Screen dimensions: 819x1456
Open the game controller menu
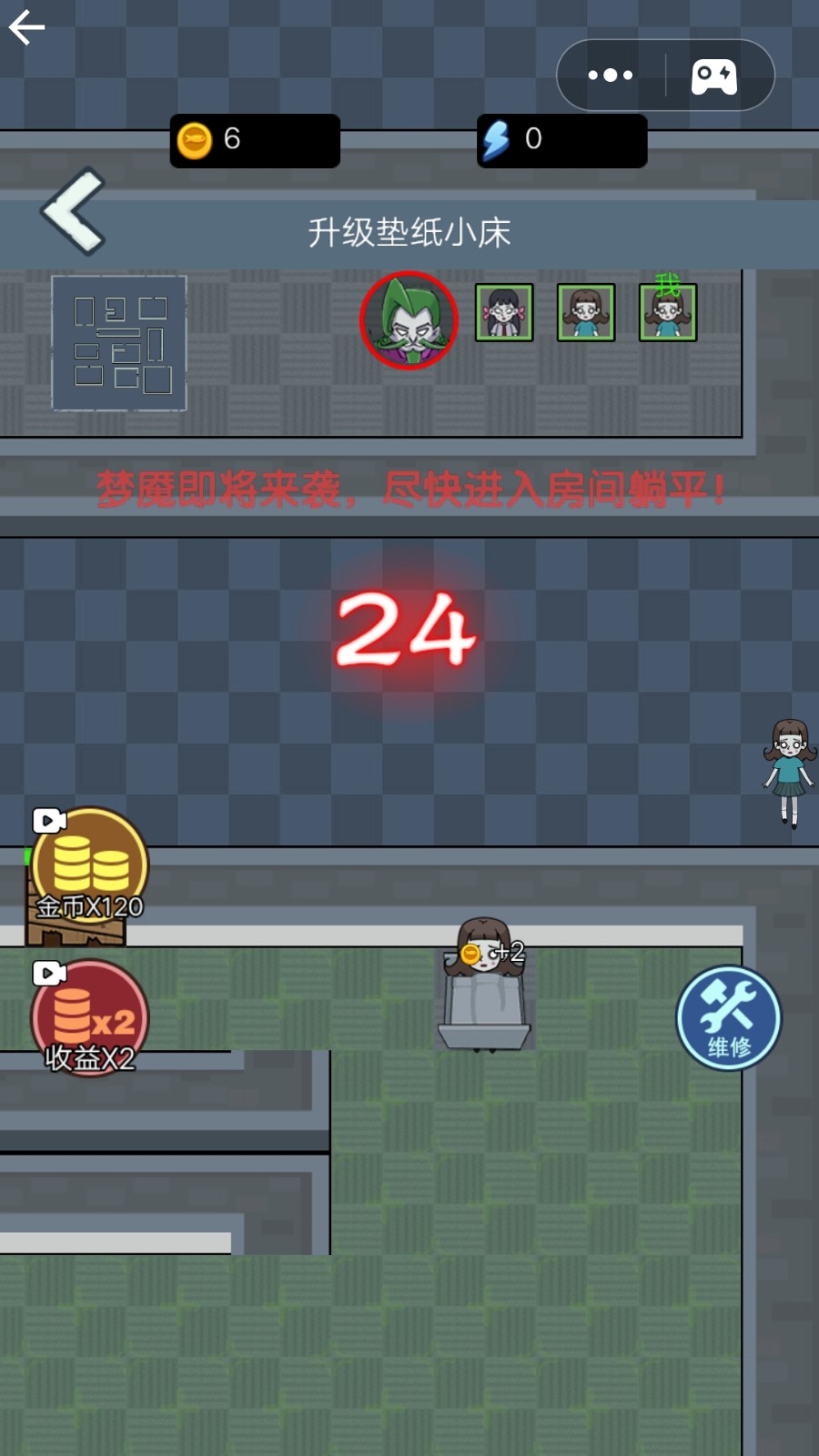pos(714,76)
